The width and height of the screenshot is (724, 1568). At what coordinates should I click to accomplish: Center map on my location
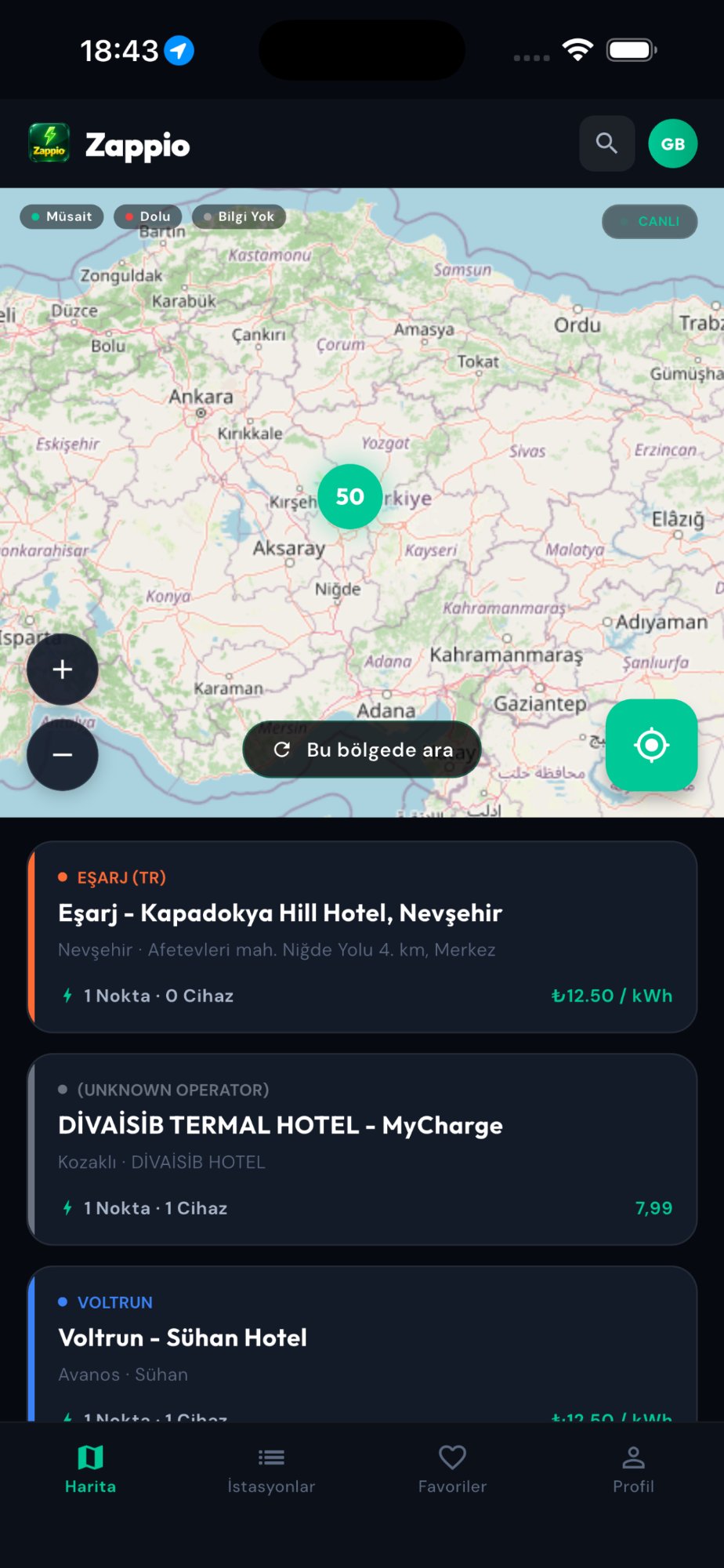click(x=651, y=745)
